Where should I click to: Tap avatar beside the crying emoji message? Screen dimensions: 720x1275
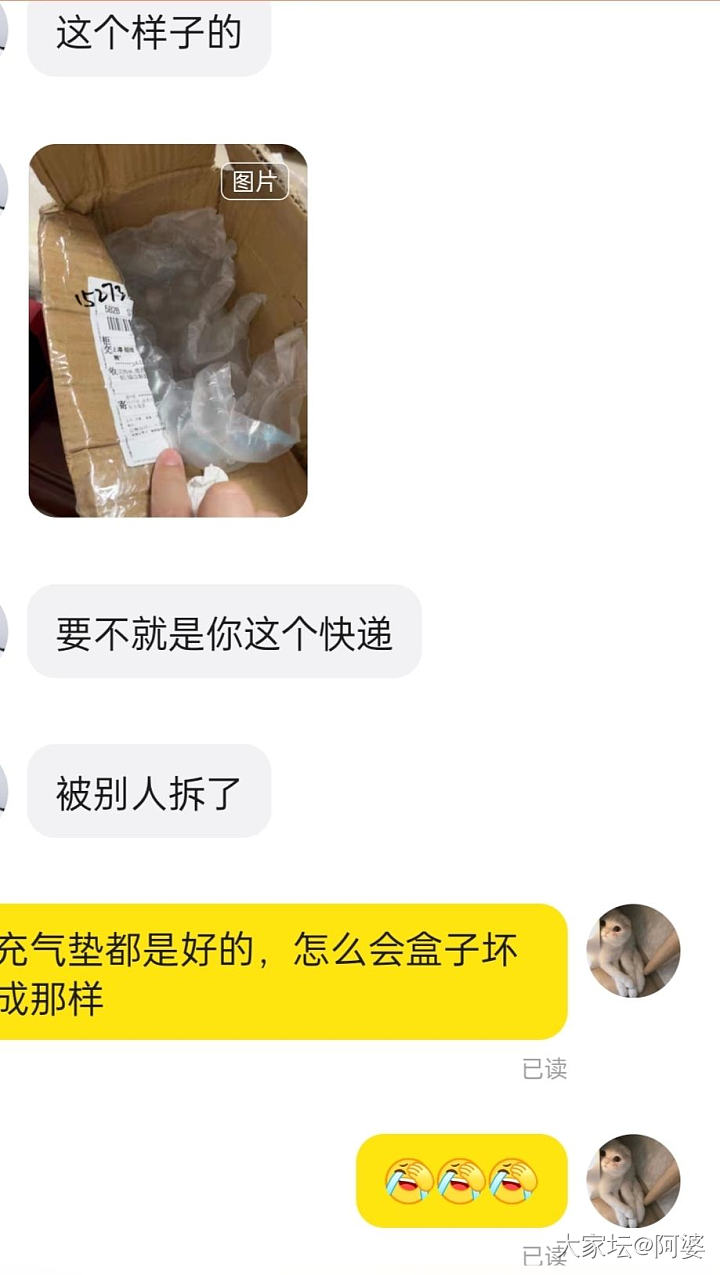633,1181
